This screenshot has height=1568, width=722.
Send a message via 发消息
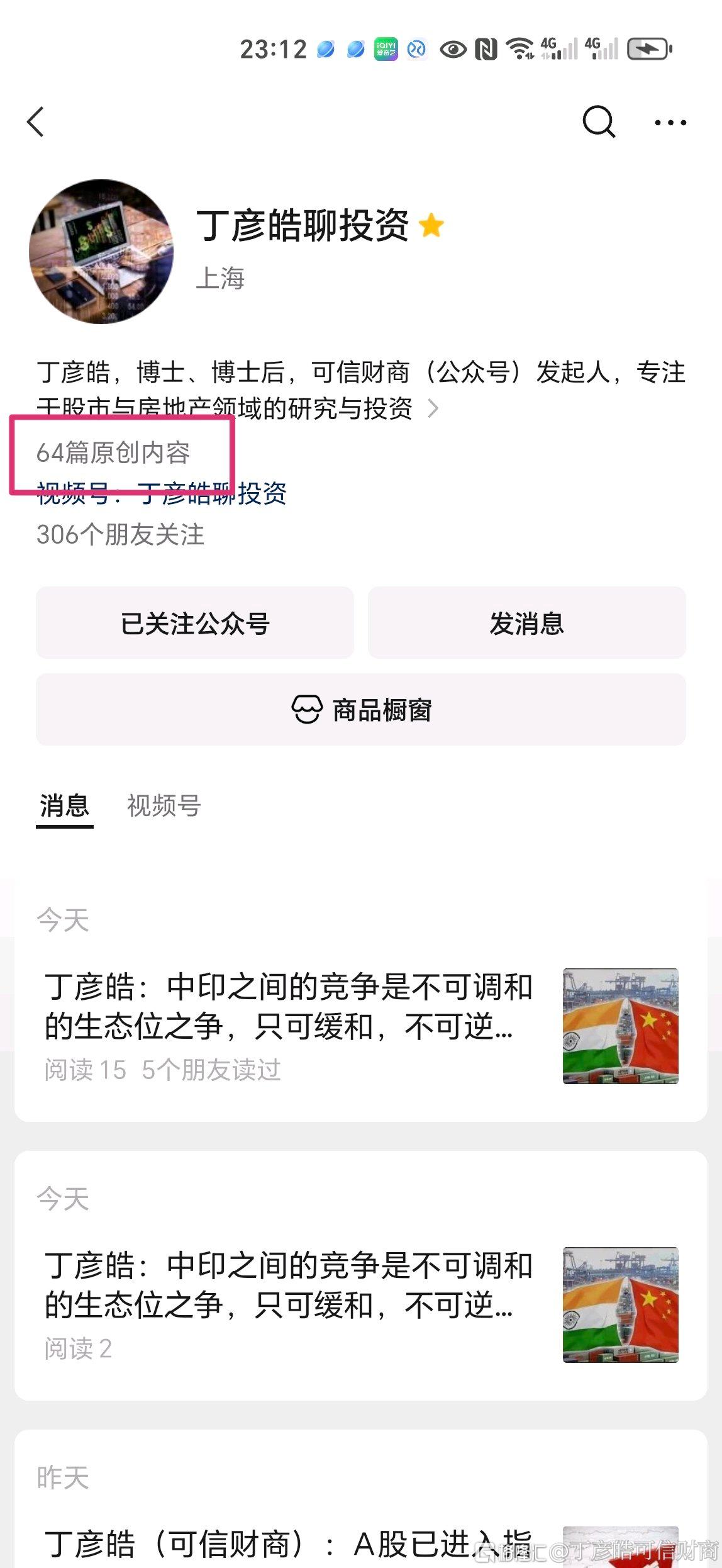click(x=526, y=623)
